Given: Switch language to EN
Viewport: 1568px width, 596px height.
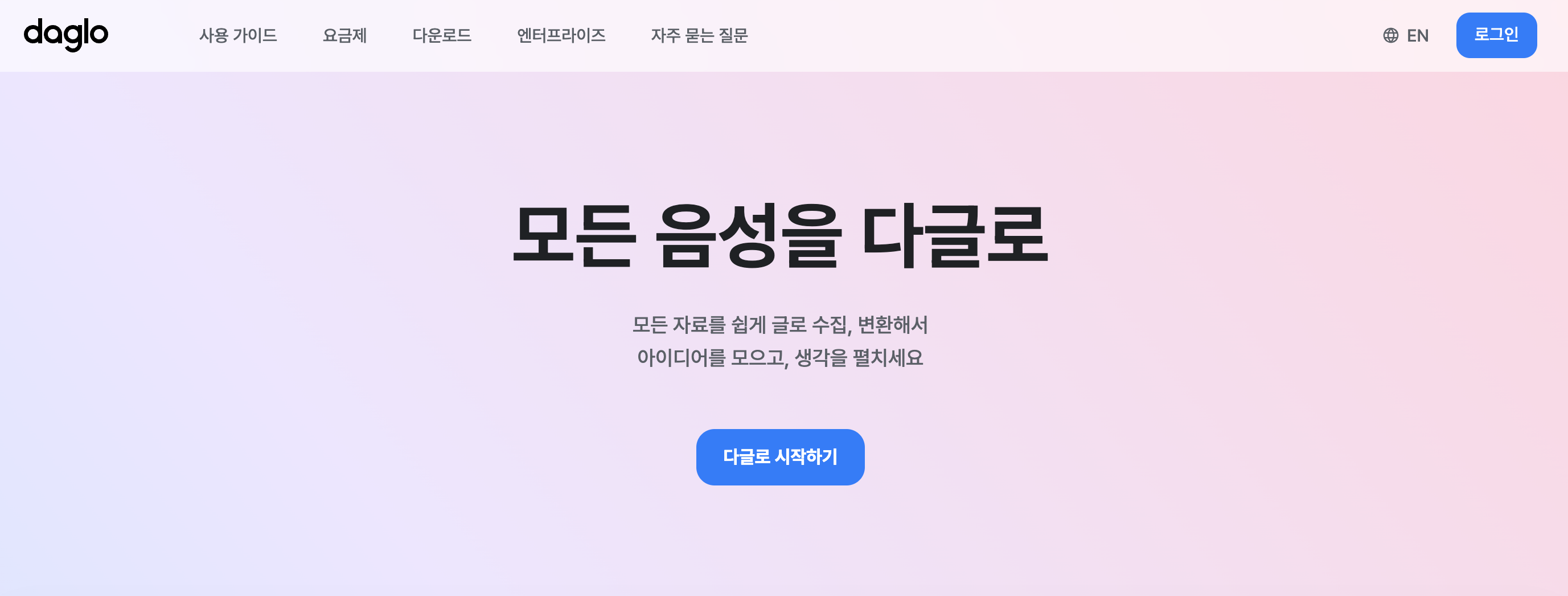Looking at the screenshot, I should (1406, 35).
